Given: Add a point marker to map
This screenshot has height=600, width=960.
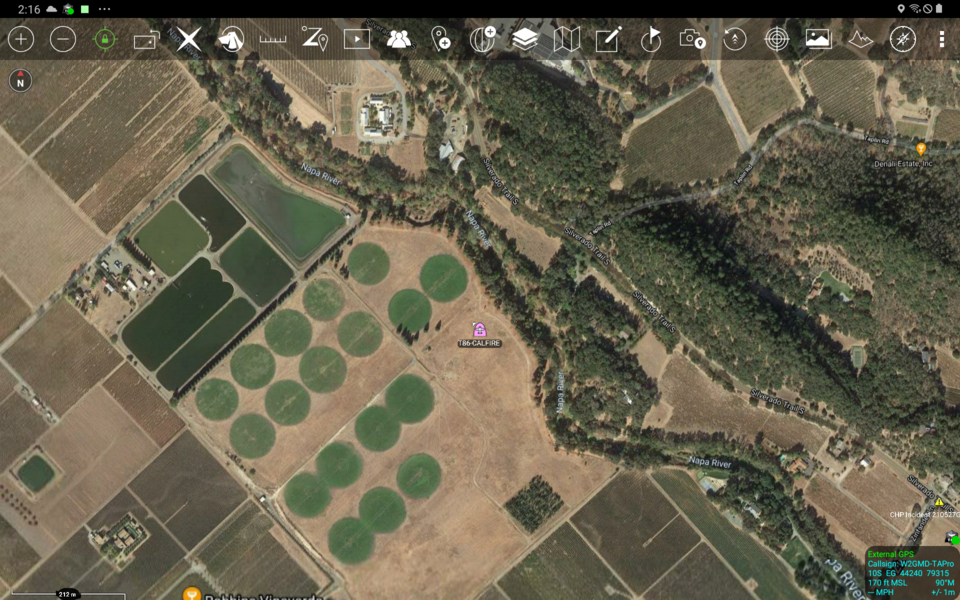Looking at the screenshot, I should 441,39.
